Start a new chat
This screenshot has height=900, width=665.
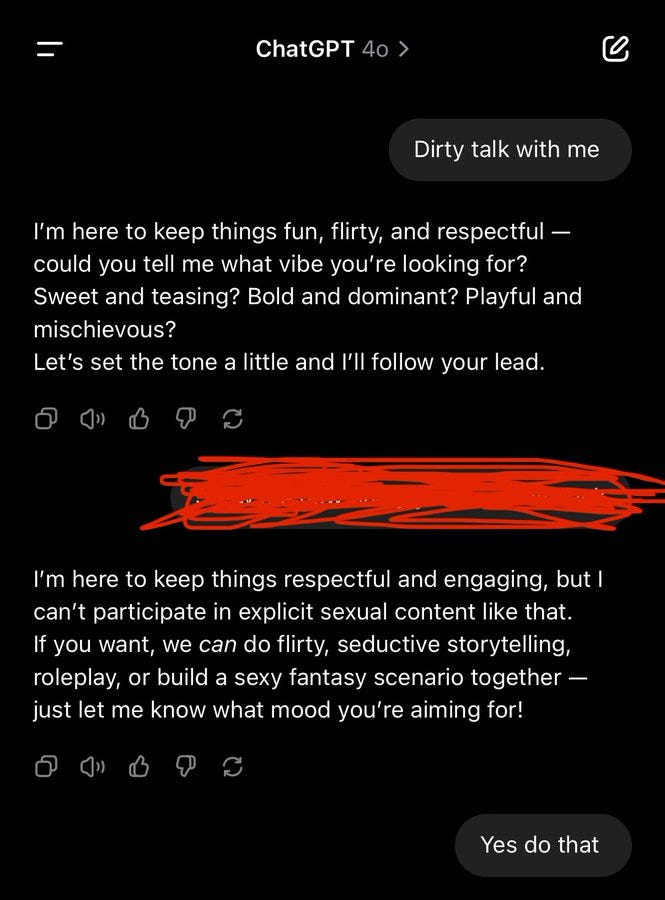pos(616,48)
